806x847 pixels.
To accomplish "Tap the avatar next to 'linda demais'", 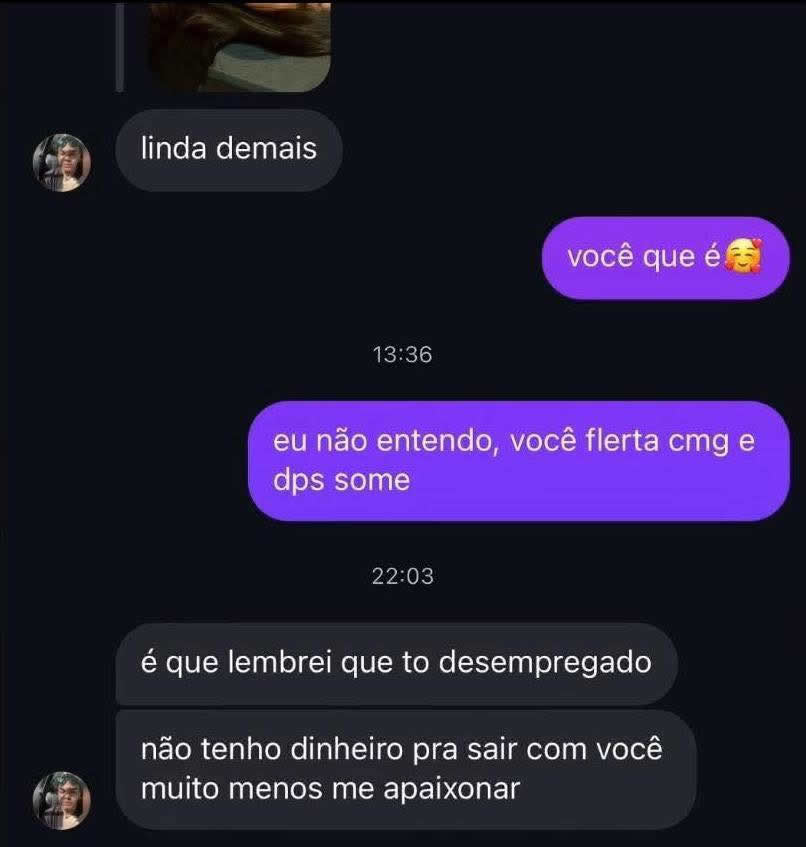I will pos(62,160).
